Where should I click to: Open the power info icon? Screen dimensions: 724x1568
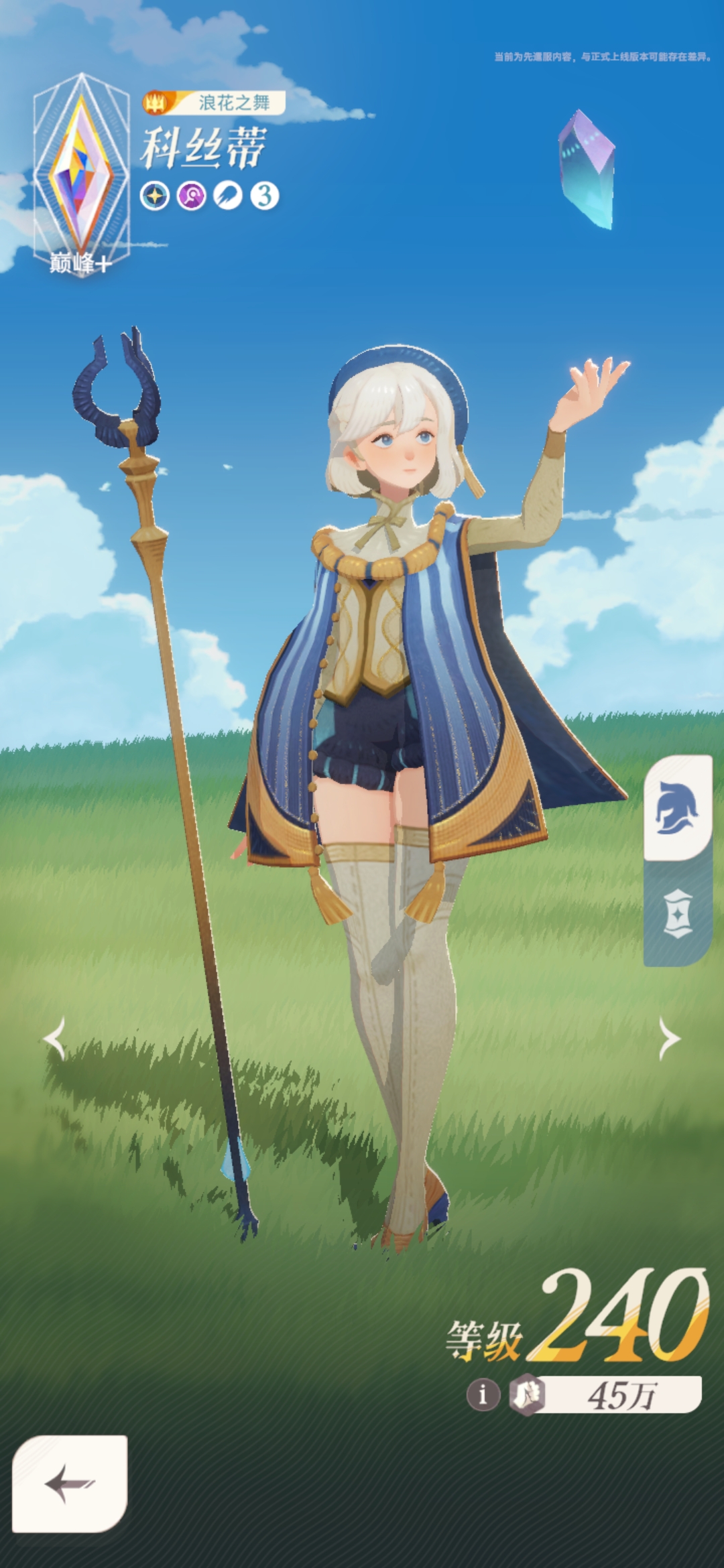click(x=483, y=1395)
